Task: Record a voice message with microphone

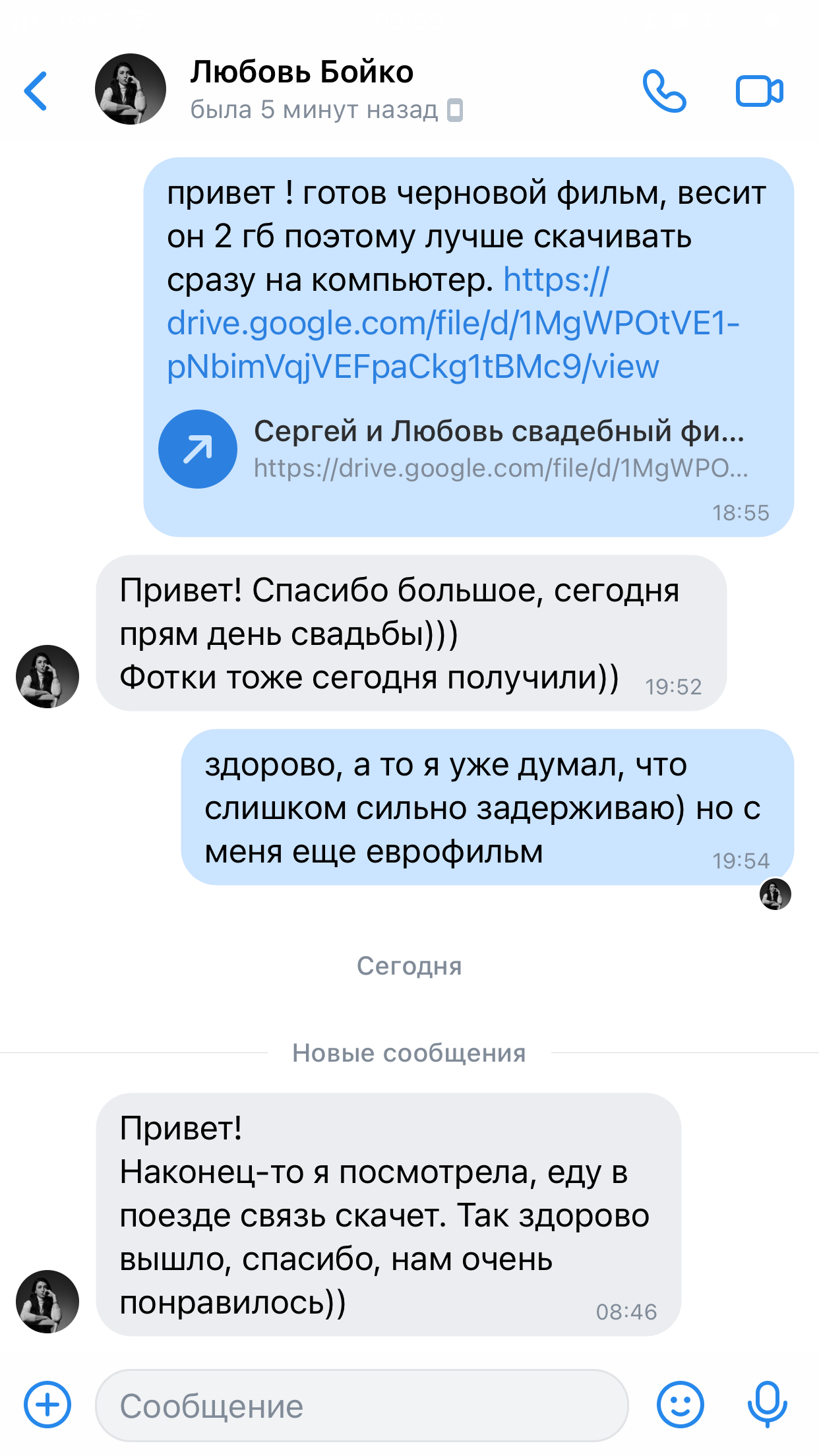Action: tap(767, 1405)
